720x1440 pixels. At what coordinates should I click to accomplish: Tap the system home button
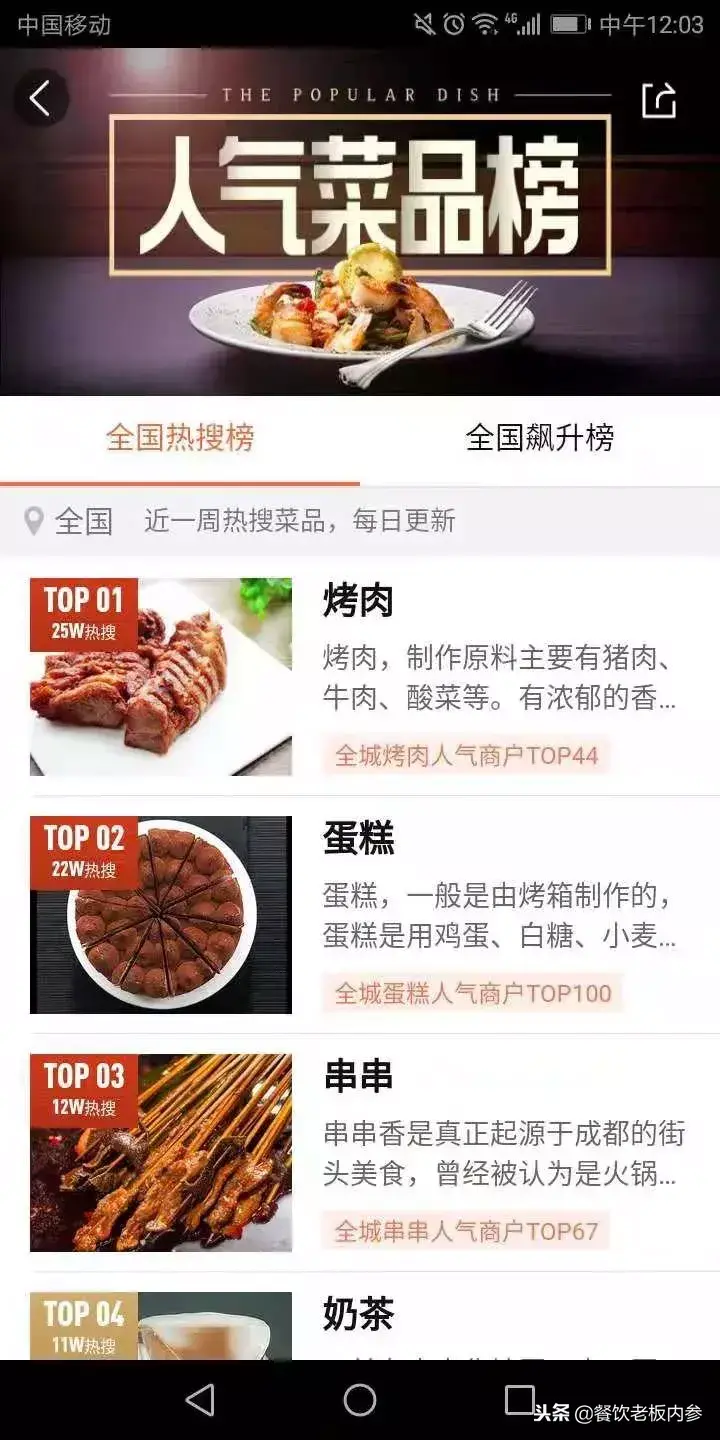pos(360,1400)
